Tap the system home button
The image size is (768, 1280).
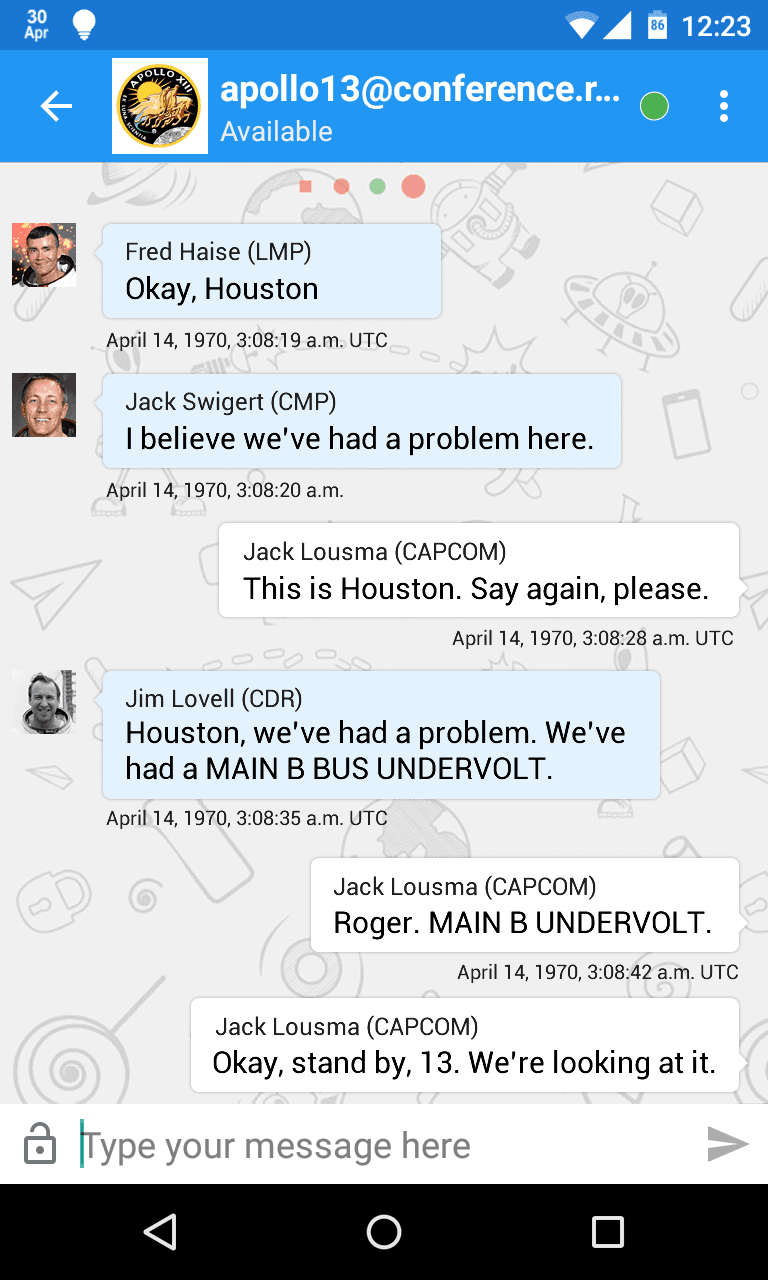point(384,1232)
